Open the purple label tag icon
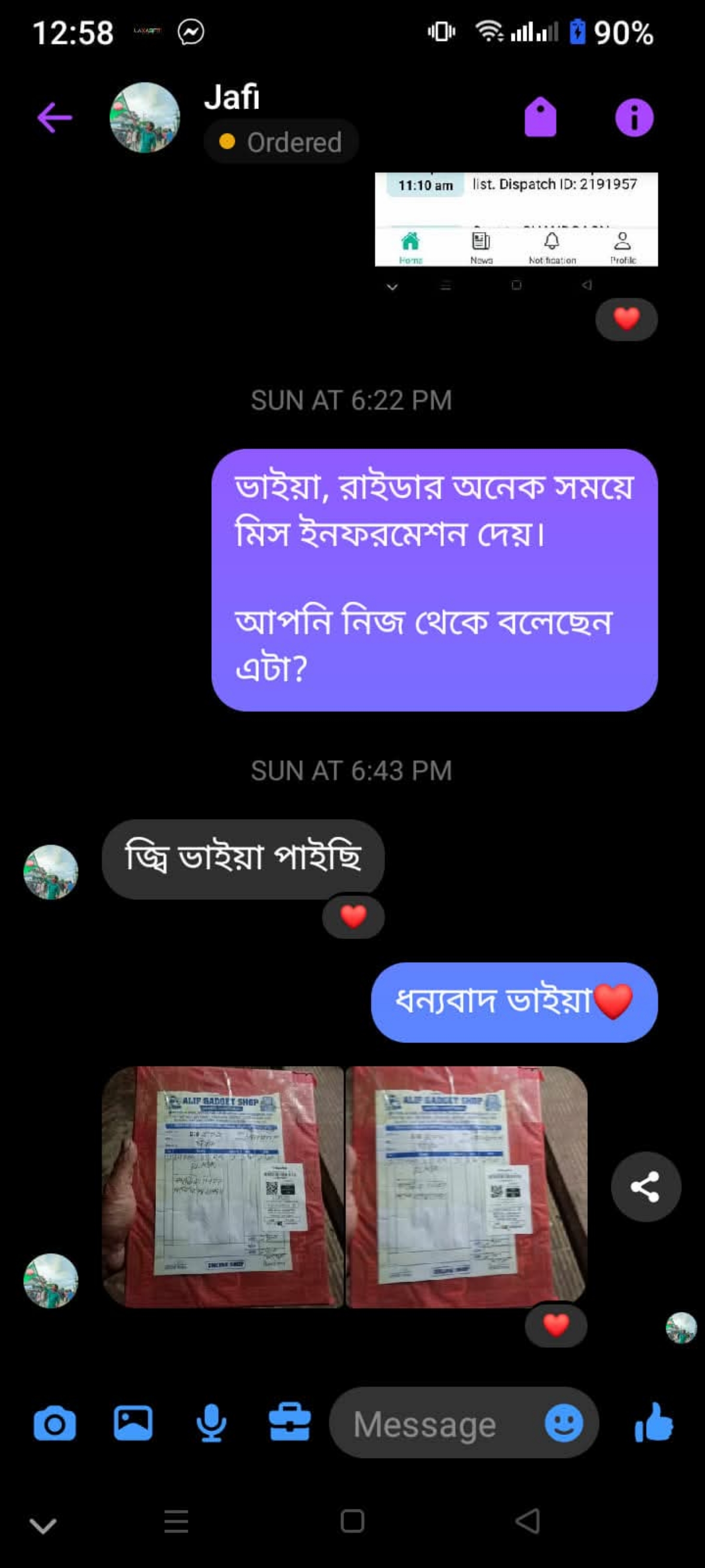The image size is (705, 1568). pos(540,117)
